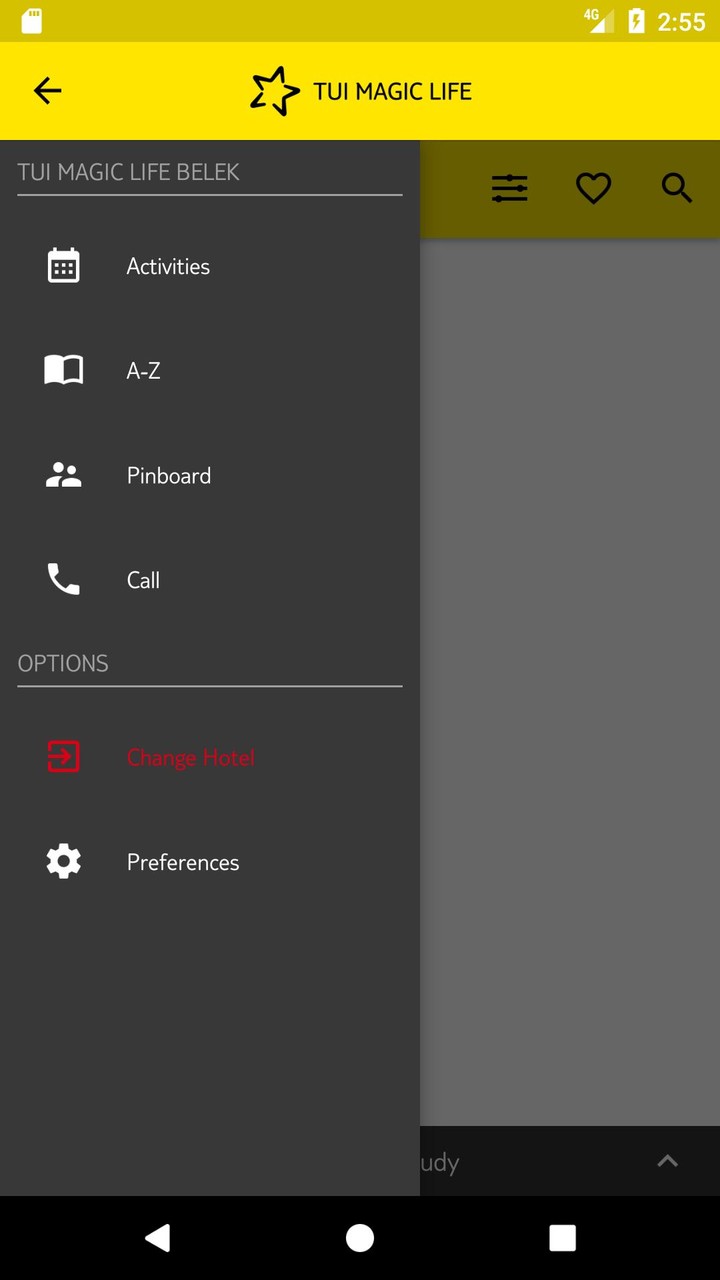View favorites via the heart icon
The image size is (720, 1280).
[593, 188]
